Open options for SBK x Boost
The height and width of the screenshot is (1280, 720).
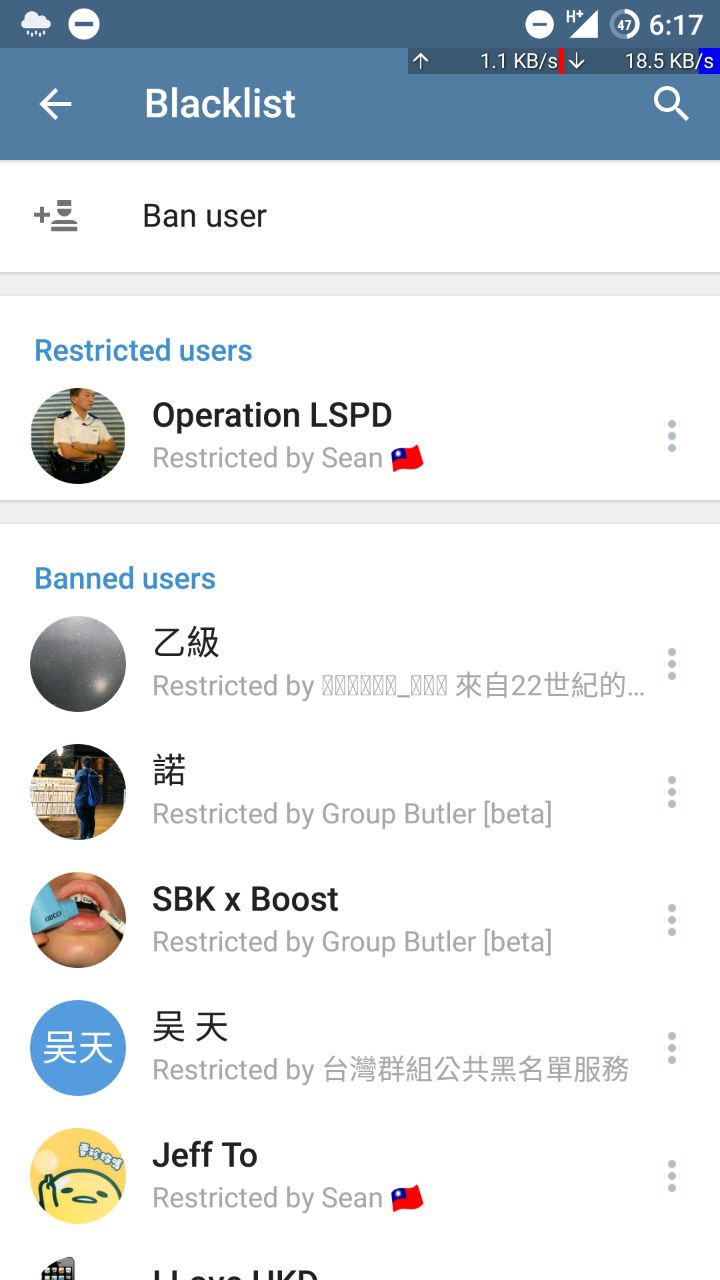pos(671,920)
